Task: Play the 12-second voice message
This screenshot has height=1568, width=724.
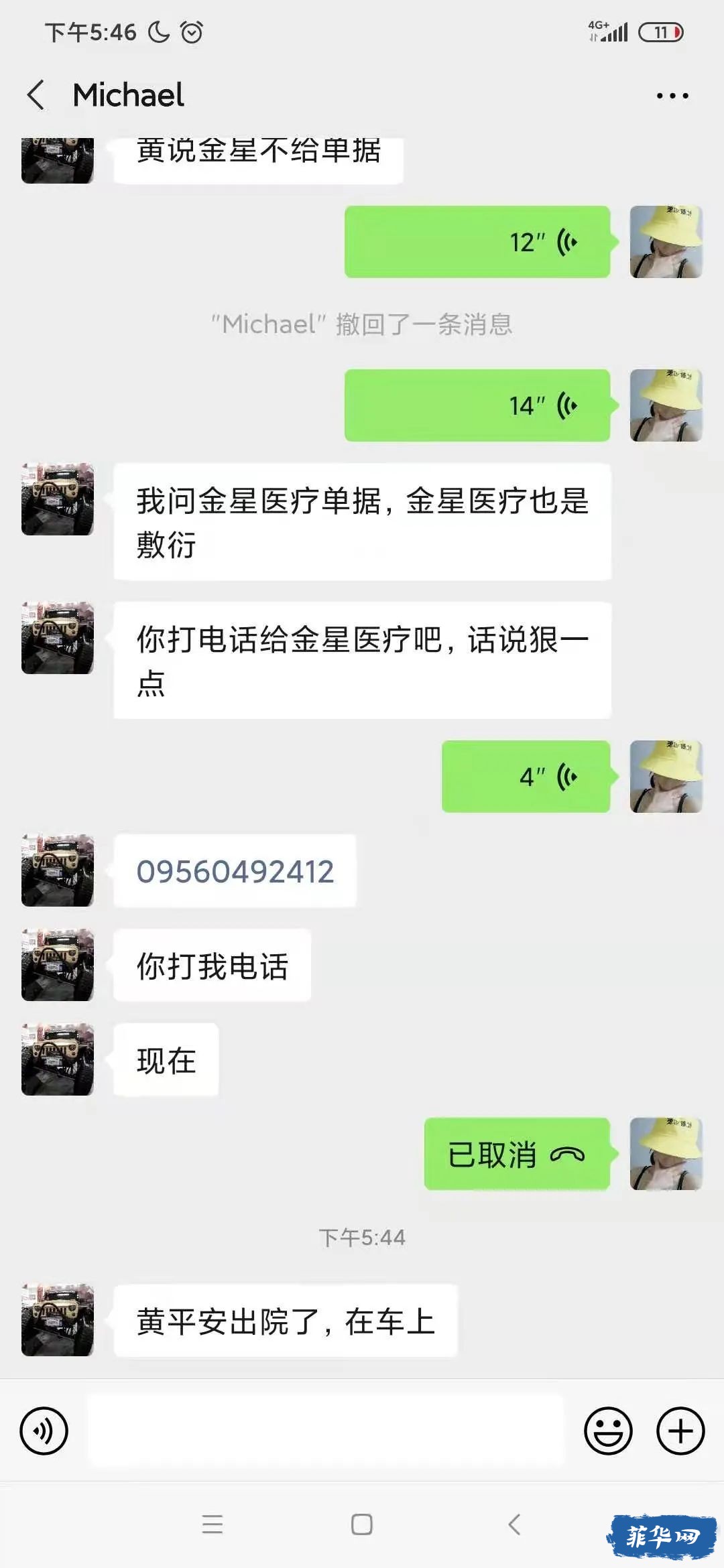Action: (x=477, y=242)
